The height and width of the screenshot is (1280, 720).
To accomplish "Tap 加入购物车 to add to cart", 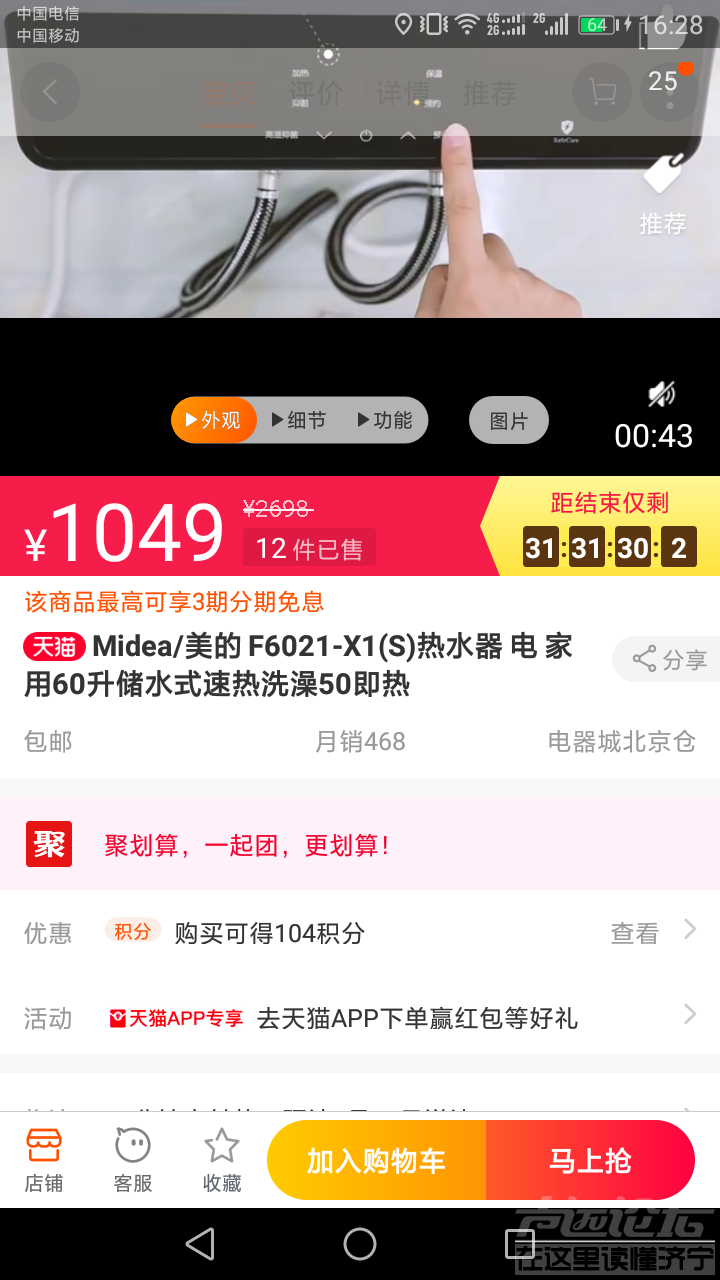I will point(376,1161).
